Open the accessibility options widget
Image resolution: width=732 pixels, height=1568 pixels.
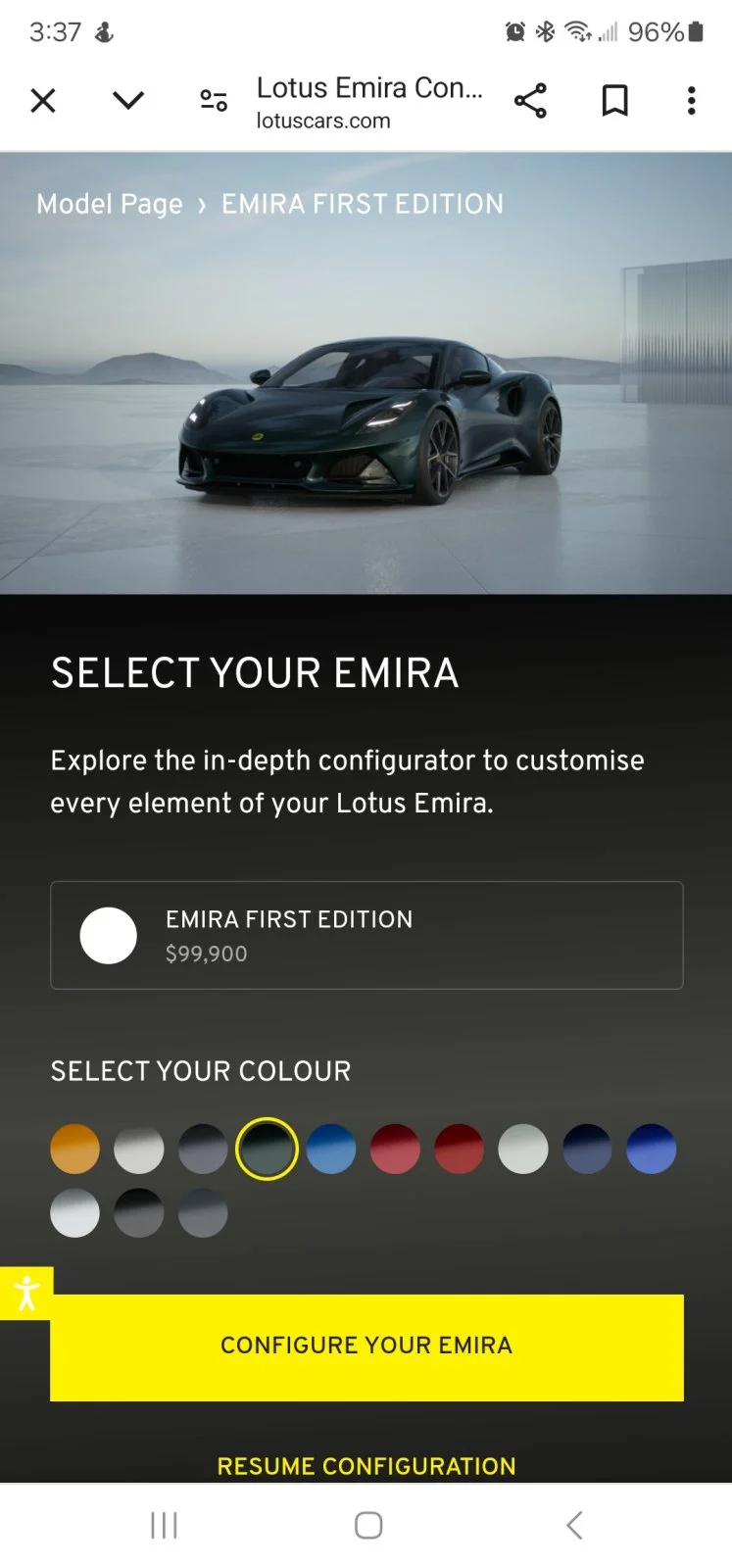coord(26,1293)
